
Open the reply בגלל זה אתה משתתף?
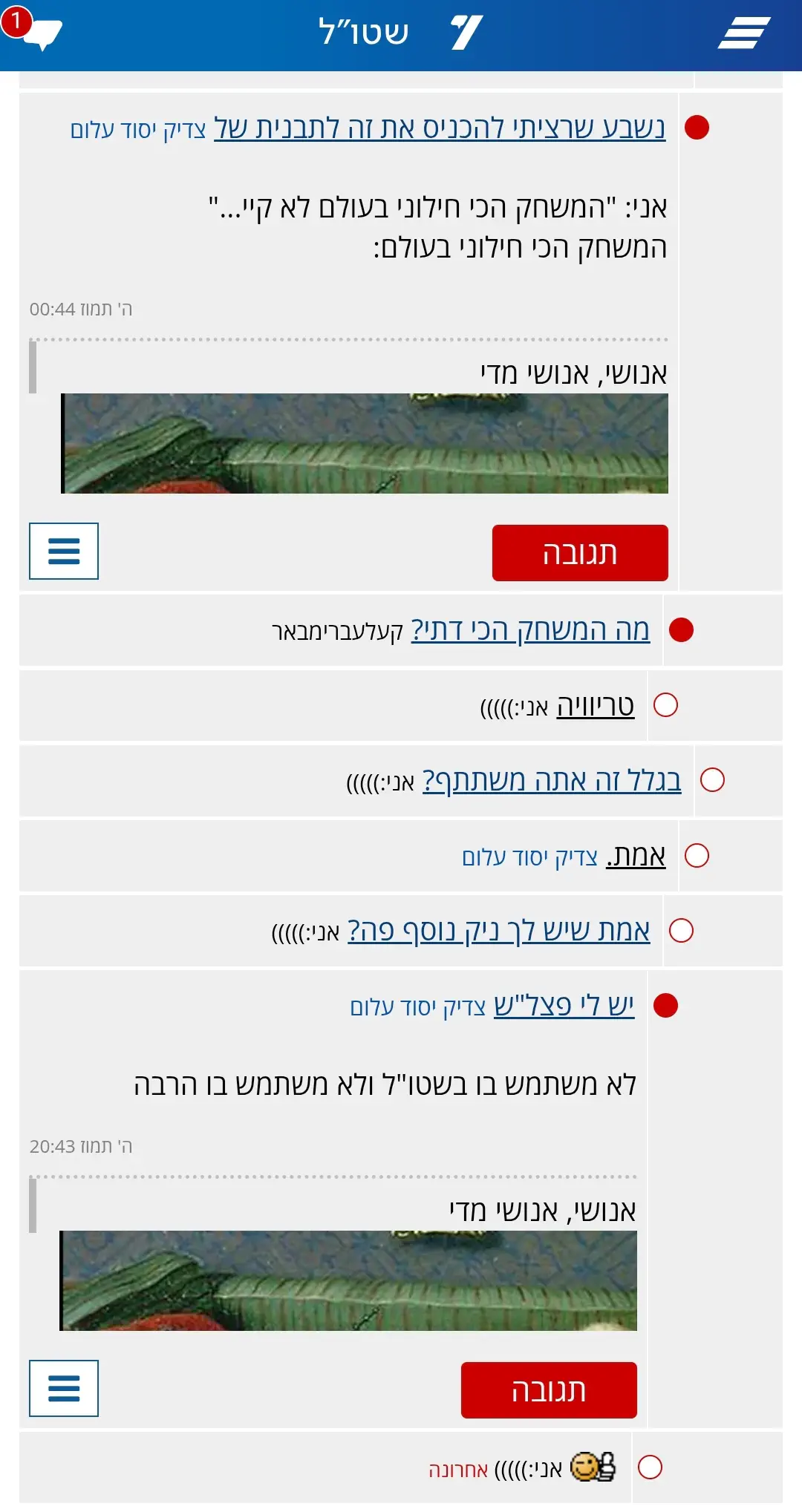(x=551, y=780)
